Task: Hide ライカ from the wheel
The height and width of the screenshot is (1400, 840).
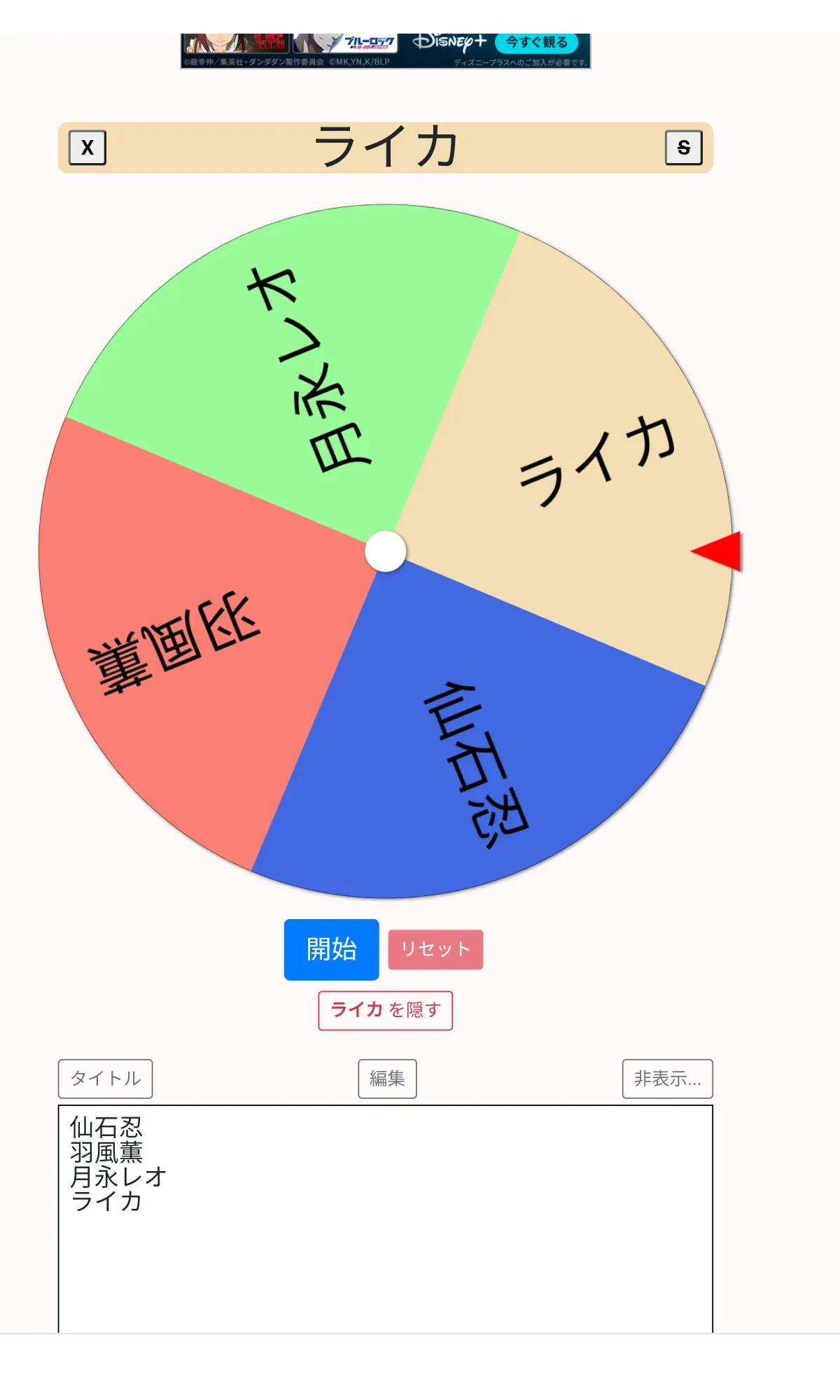Action: (x=386, y=1010)
